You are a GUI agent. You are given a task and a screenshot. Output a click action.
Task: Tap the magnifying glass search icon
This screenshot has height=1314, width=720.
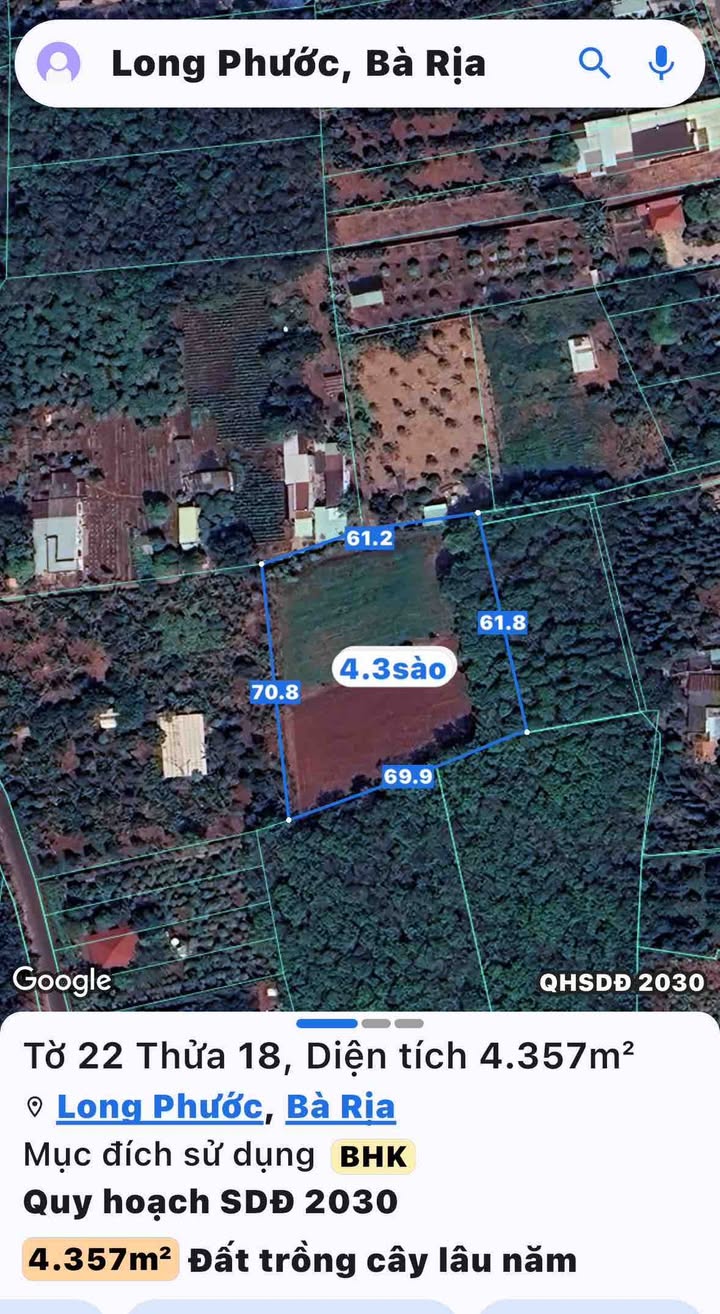pyautogui.click(x=594, y=64)
